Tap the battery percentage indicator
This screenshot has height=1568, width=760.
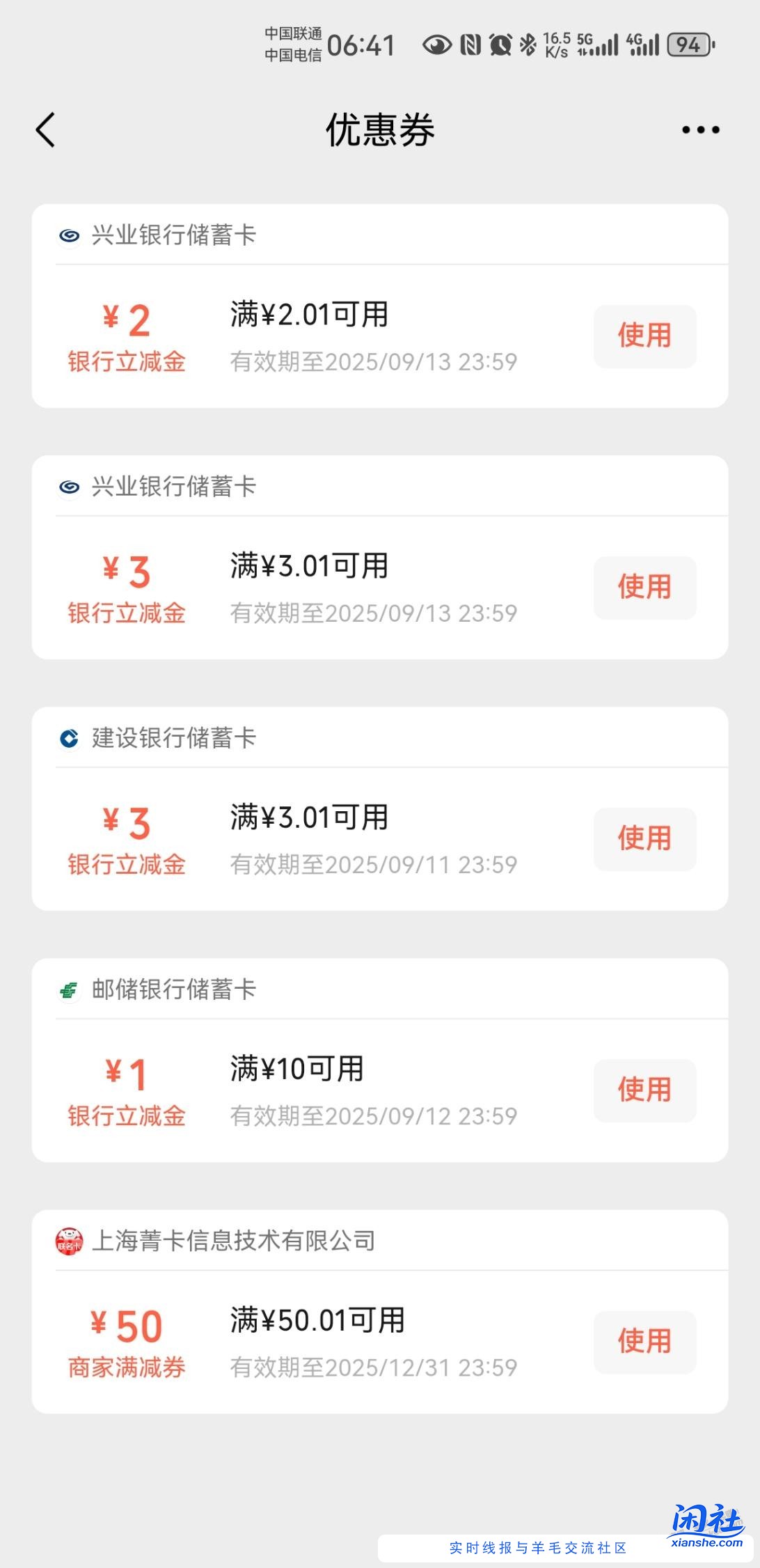(x=689, y=43)
